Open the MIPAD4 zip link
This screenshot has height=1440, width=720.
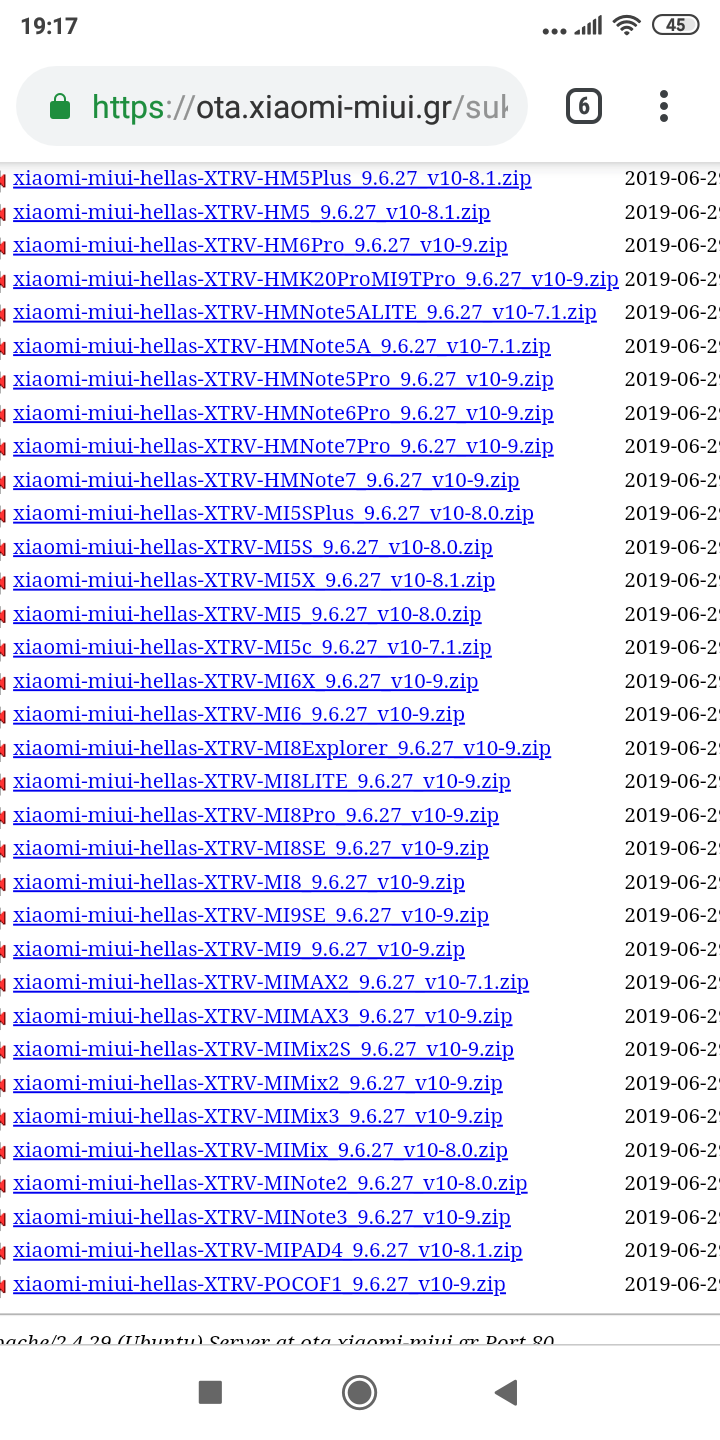tap(268, 1251)
